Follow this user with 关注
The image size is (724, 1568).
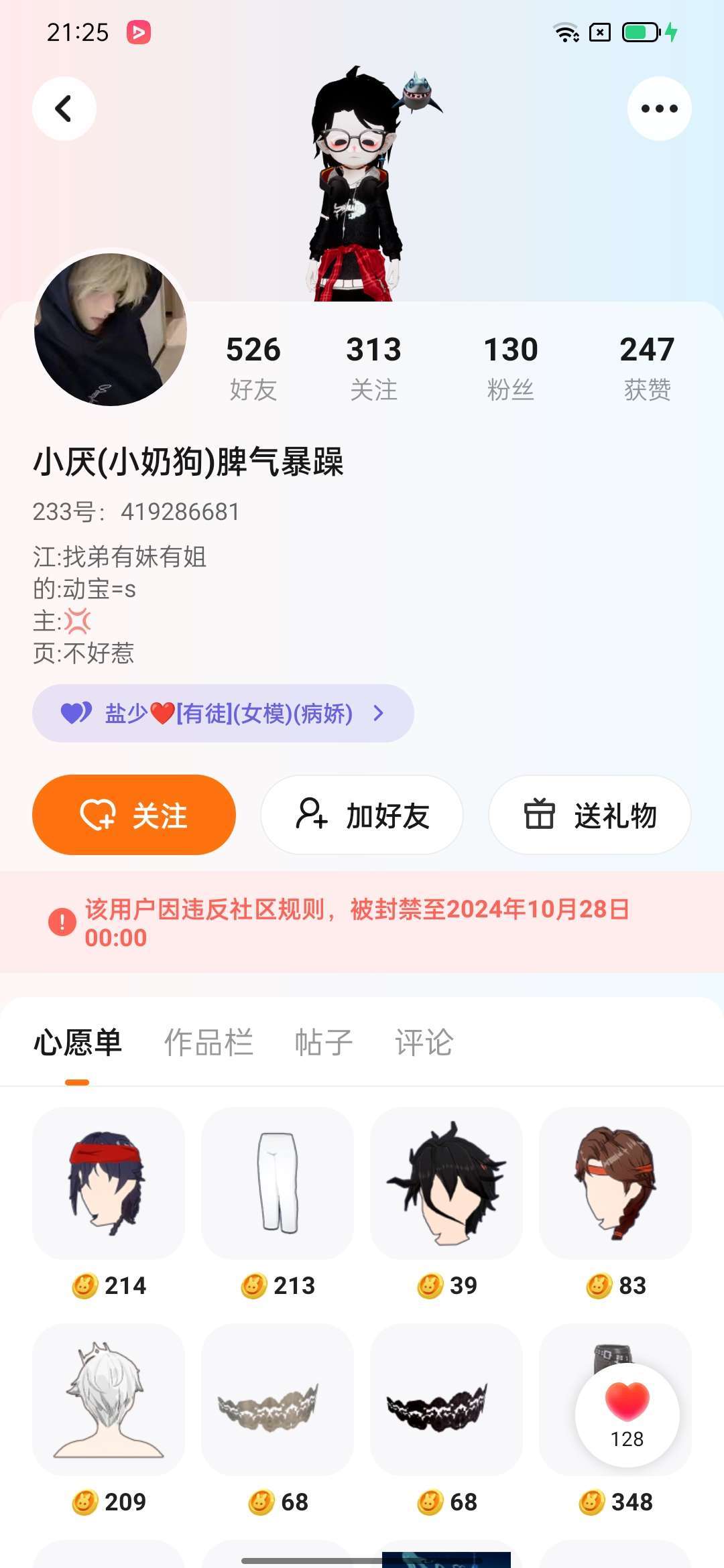[134, 815]
